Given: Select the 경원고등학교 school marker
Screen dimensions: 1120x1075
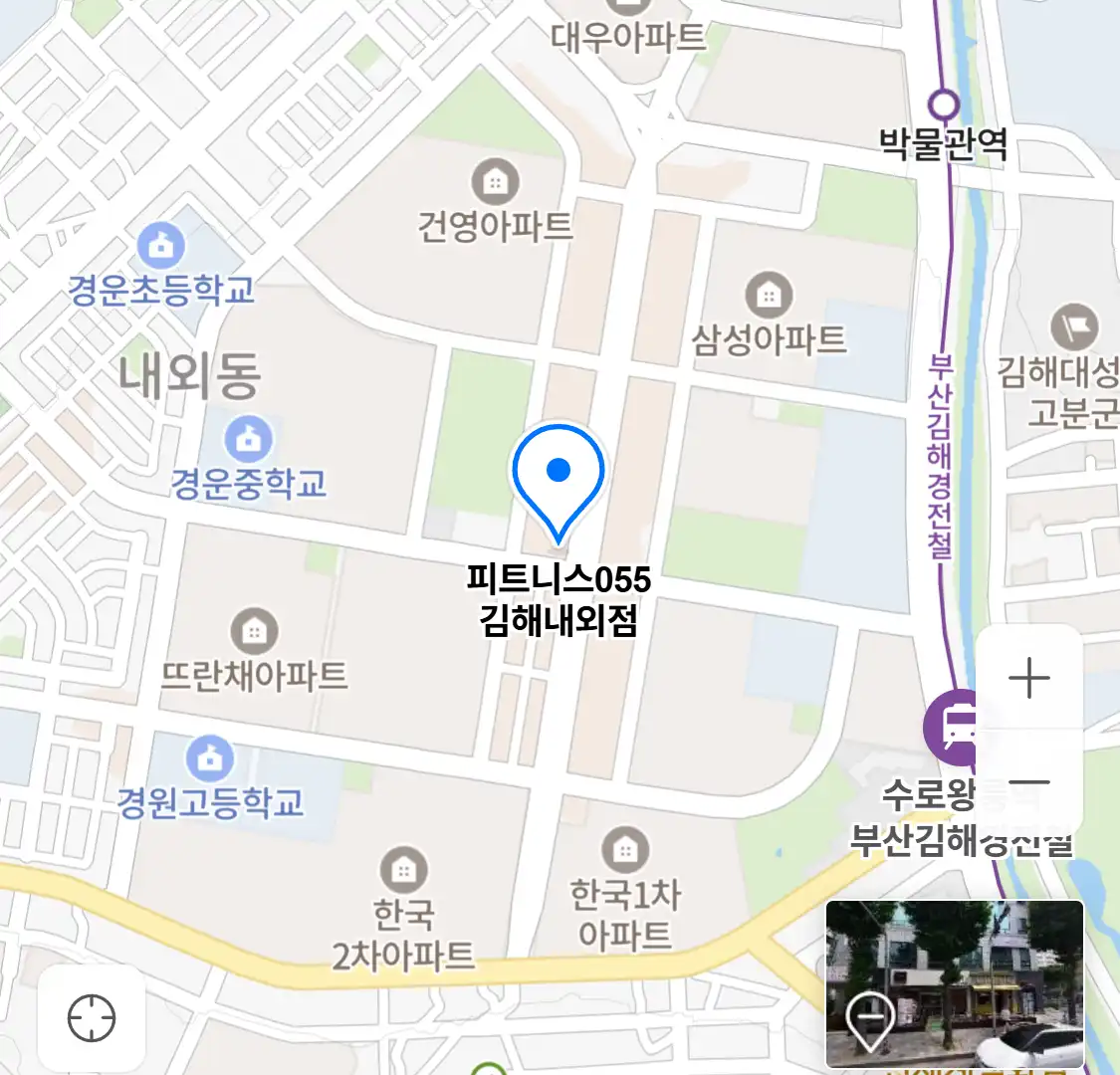Looking at the screenshot, I should pyautogui.click(x=210, y=758).
